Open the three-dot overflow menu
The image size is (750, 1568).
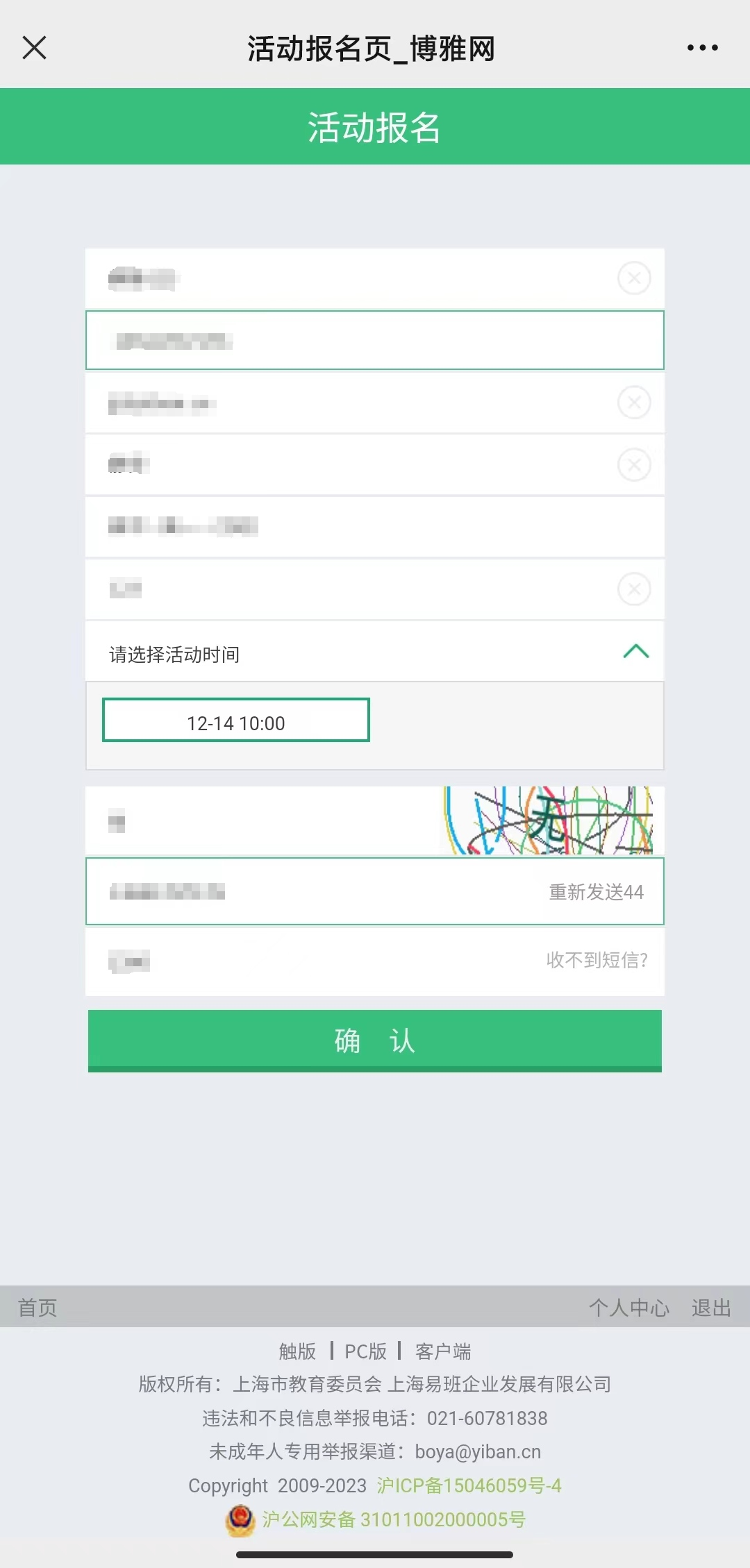coord(702,48)
